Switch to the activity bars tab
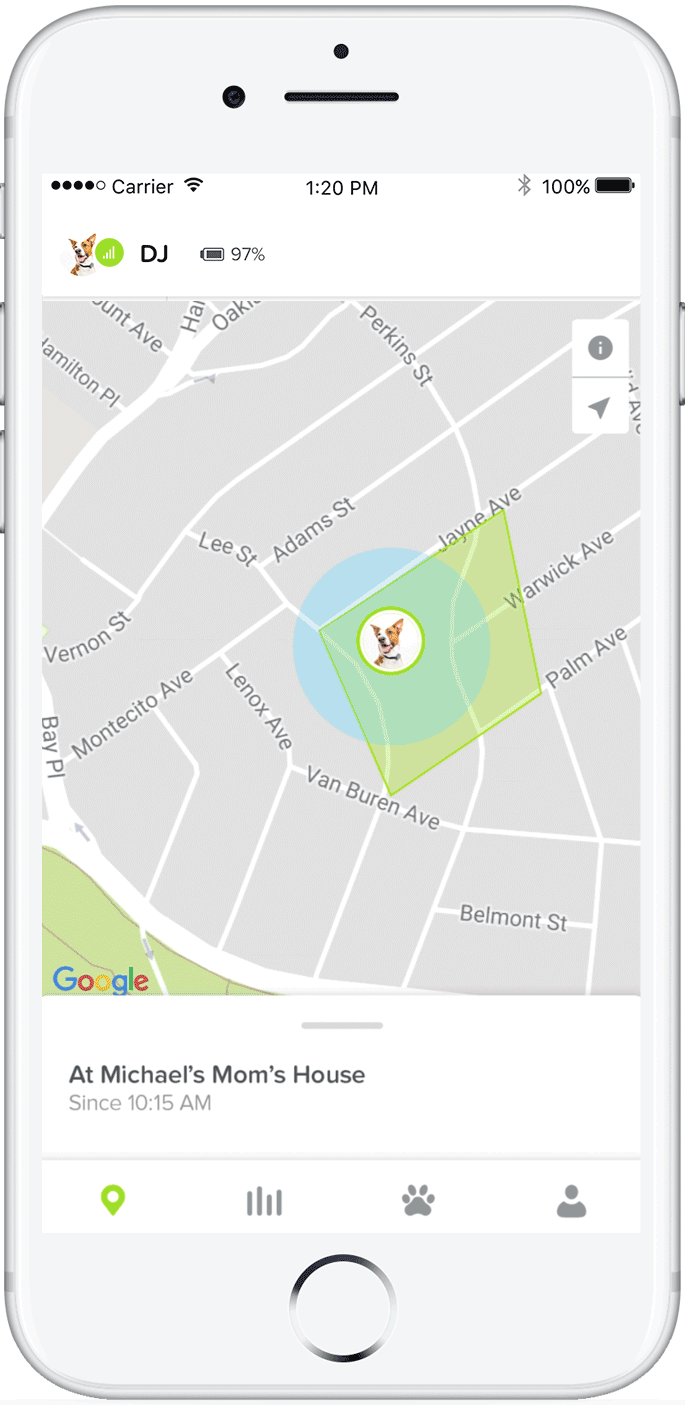 point(264,1201)
